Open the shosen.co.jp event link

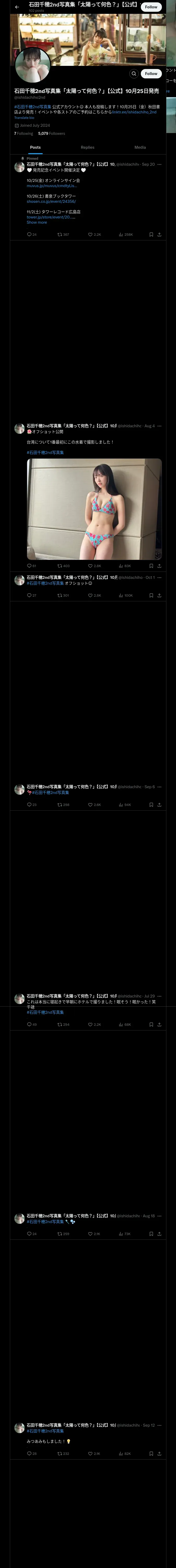pos(51,201)
